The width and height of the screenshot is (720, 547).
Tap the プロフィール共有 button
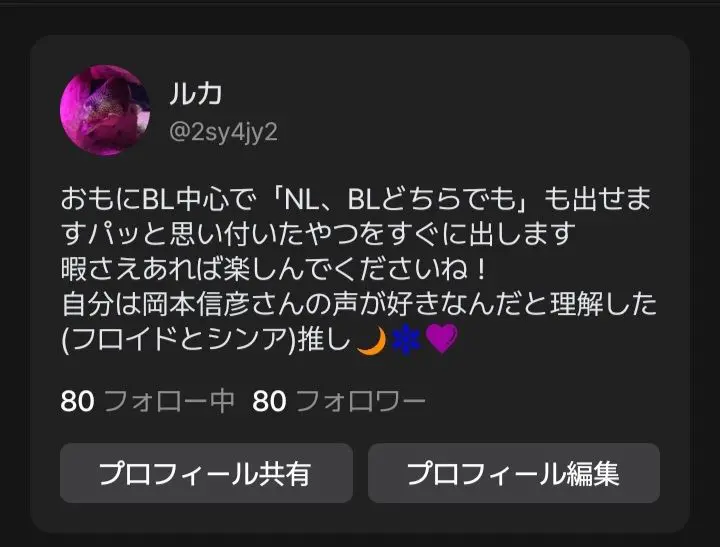tap(206, 473)
